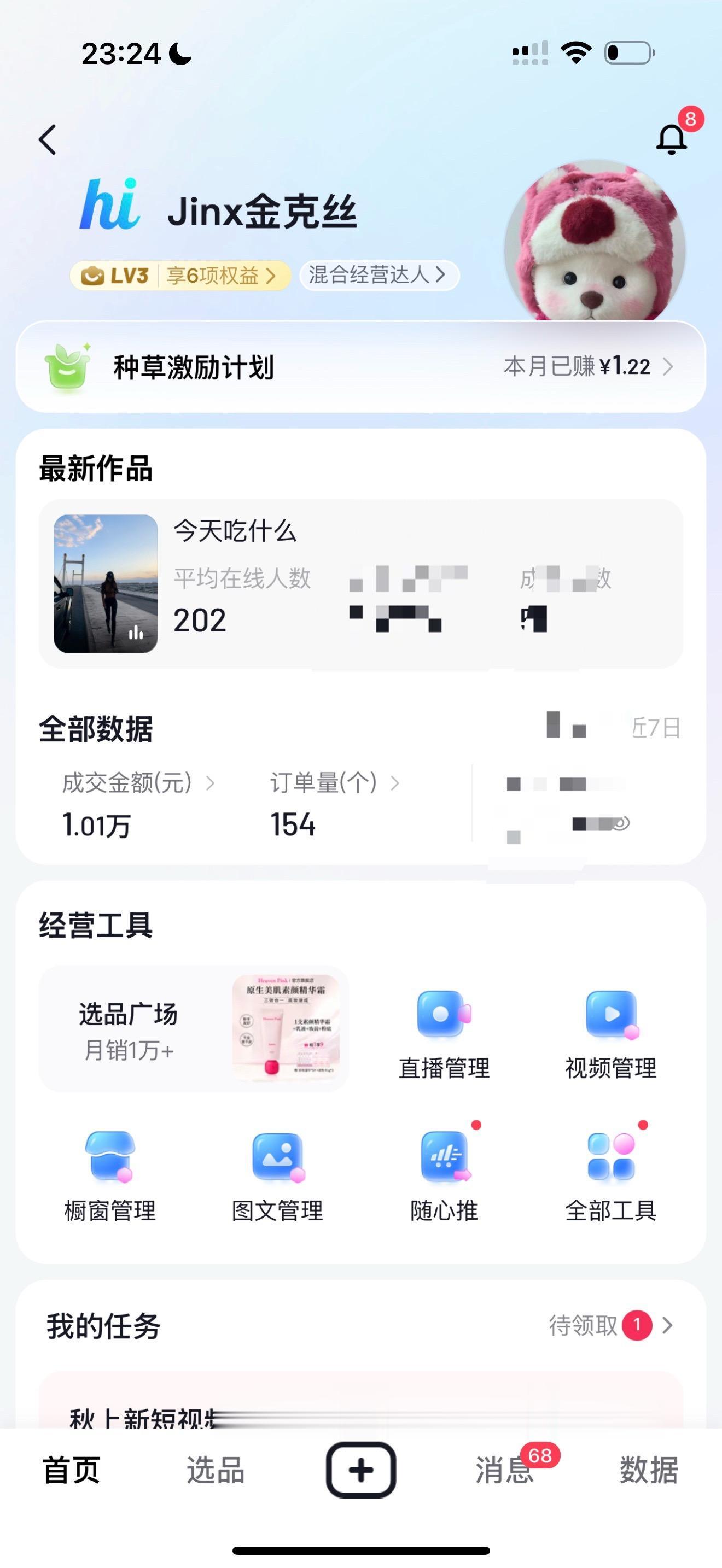
Task: Open 选品广场 card
Action: click(x=194, y=1029)
